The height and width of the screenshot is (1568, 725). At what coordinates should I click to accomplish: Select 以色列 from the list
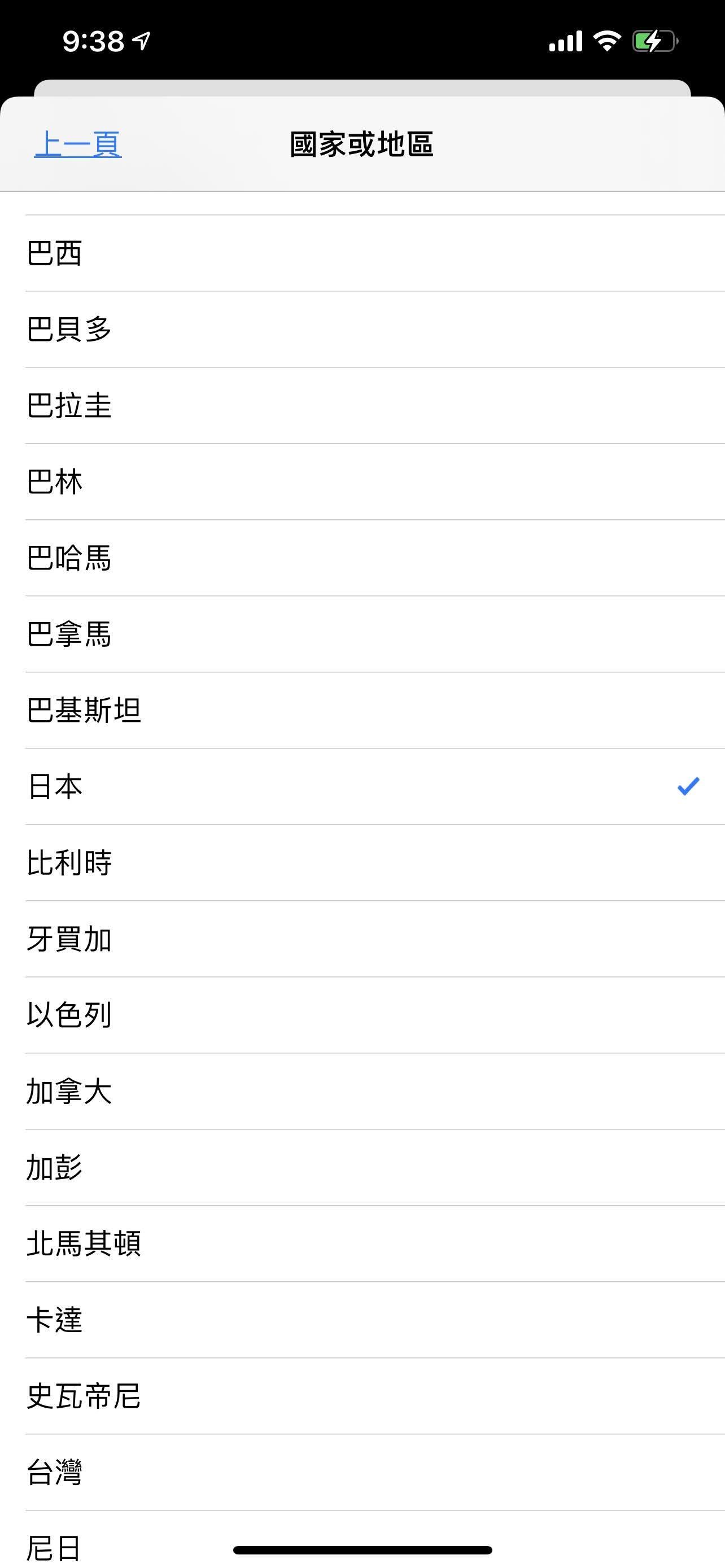[x=362, y=1015]
